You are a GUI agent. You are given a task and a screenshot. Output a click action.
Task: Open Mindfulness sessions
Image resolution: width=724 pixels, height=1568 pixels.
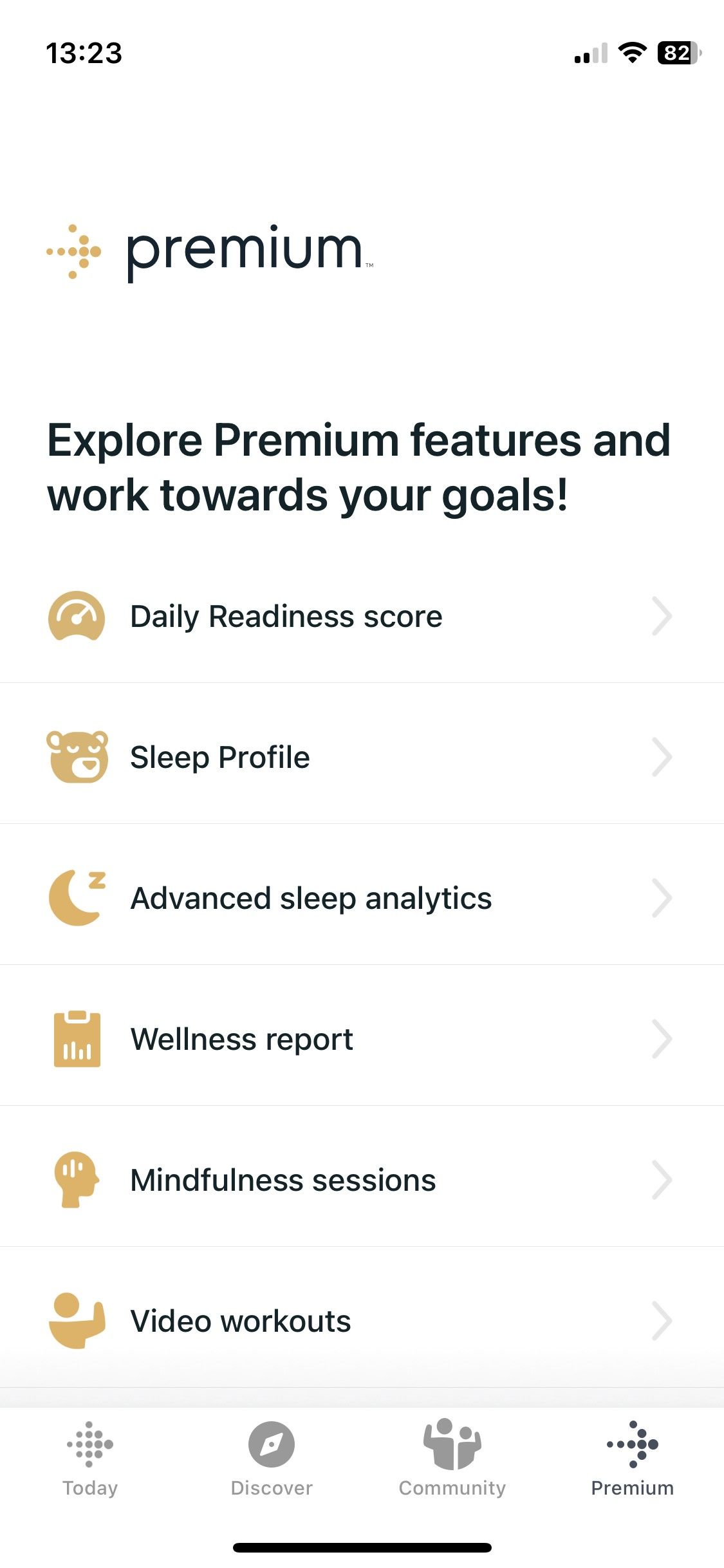point(283,1180)
